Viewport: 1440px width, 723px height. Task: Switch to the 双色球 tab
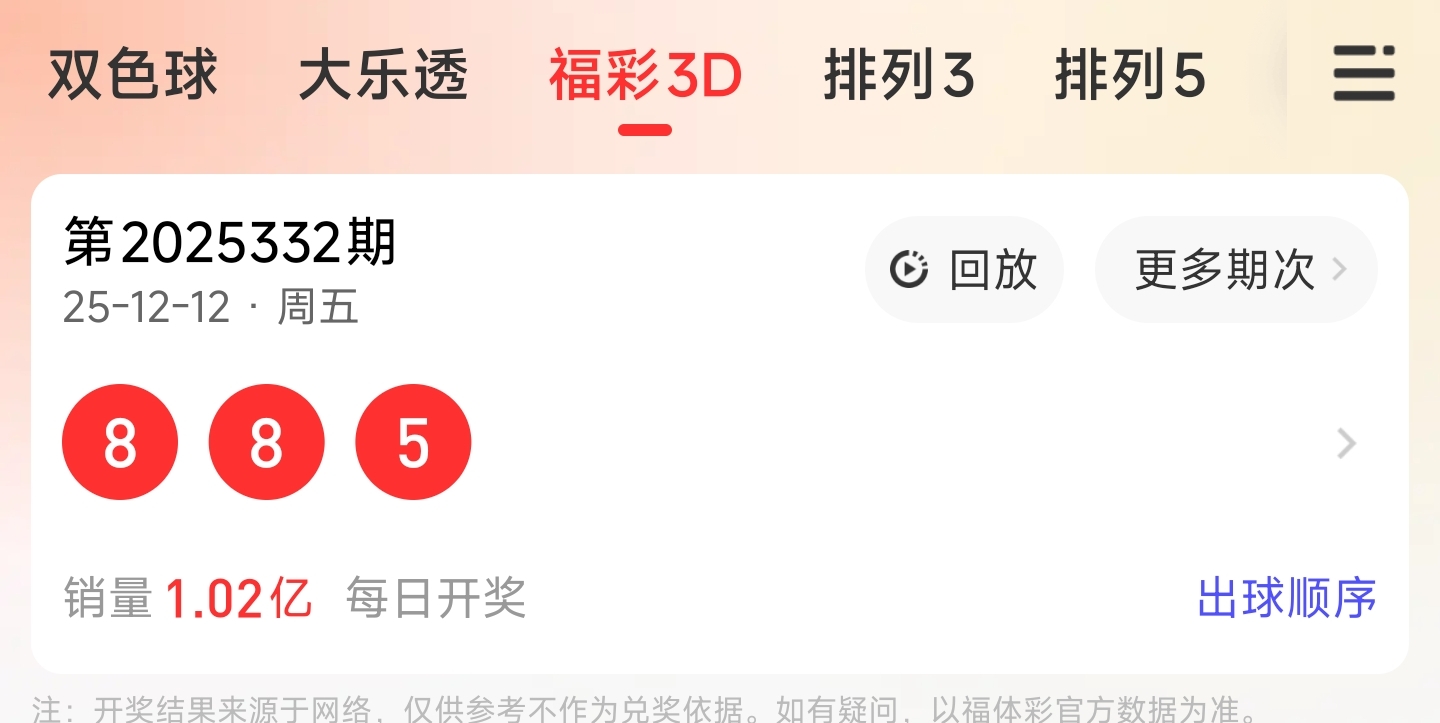tap(133, 75)
